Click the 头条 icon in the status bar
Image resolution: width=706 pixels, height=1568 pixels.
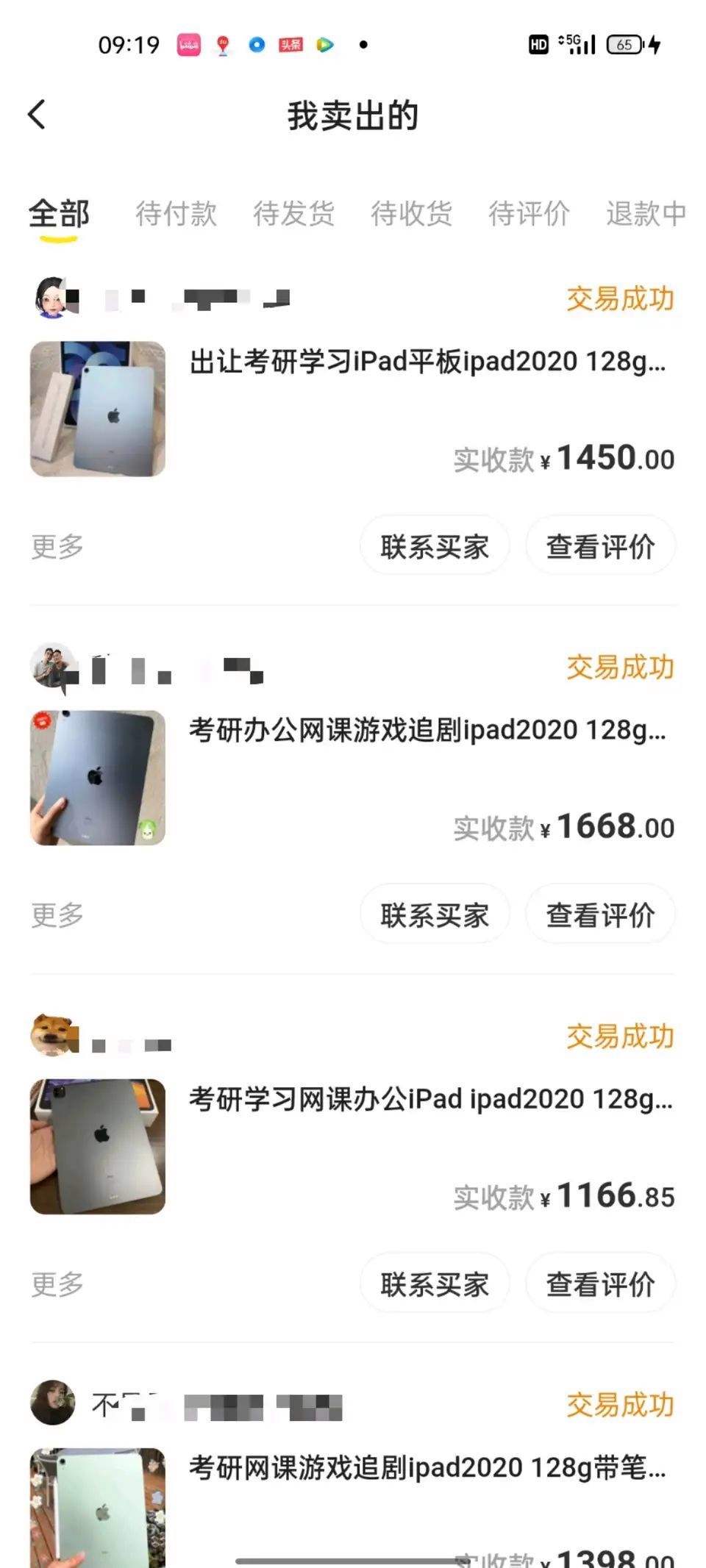coord(289,45)
